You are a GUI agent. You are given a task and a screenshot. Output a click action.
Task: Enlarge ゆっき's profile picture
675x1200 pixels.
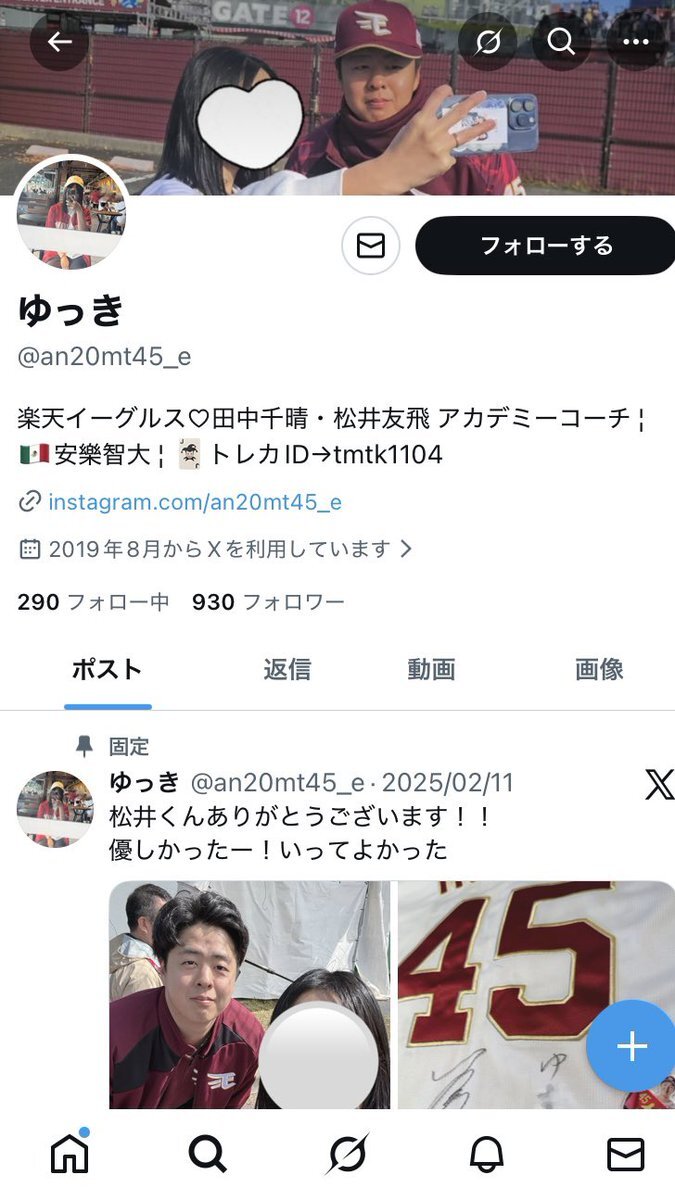(71, 213)
